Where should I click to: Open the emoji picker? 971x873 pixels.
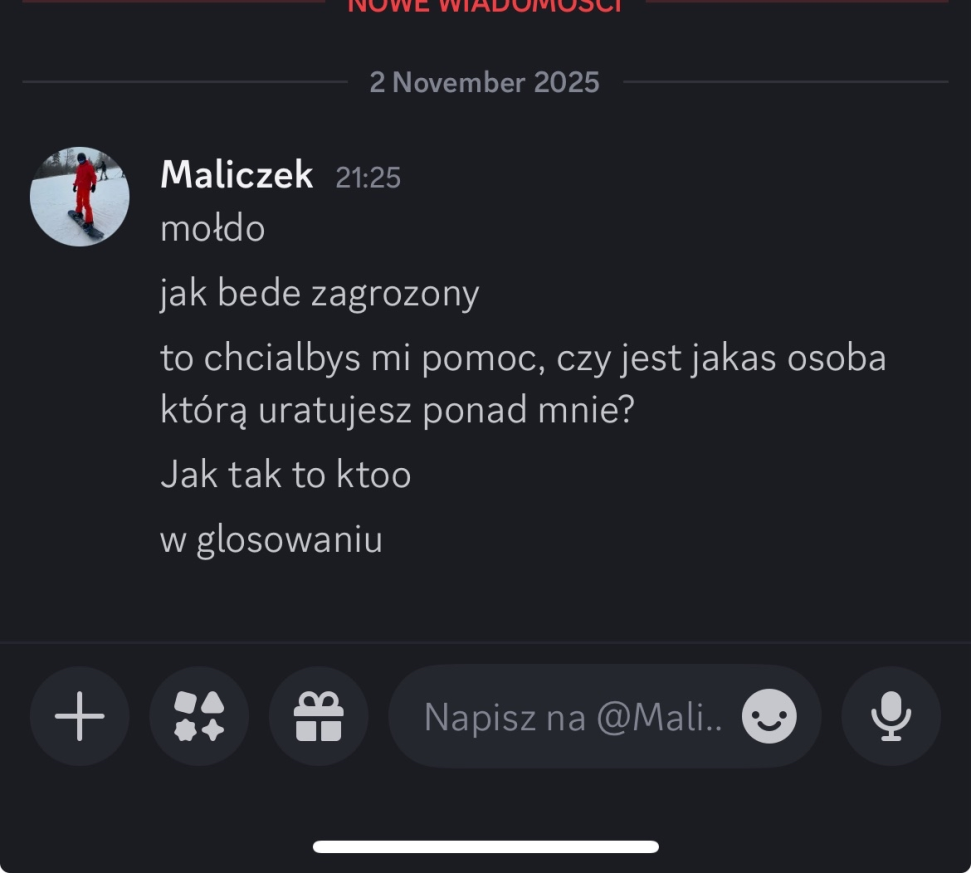769,716
